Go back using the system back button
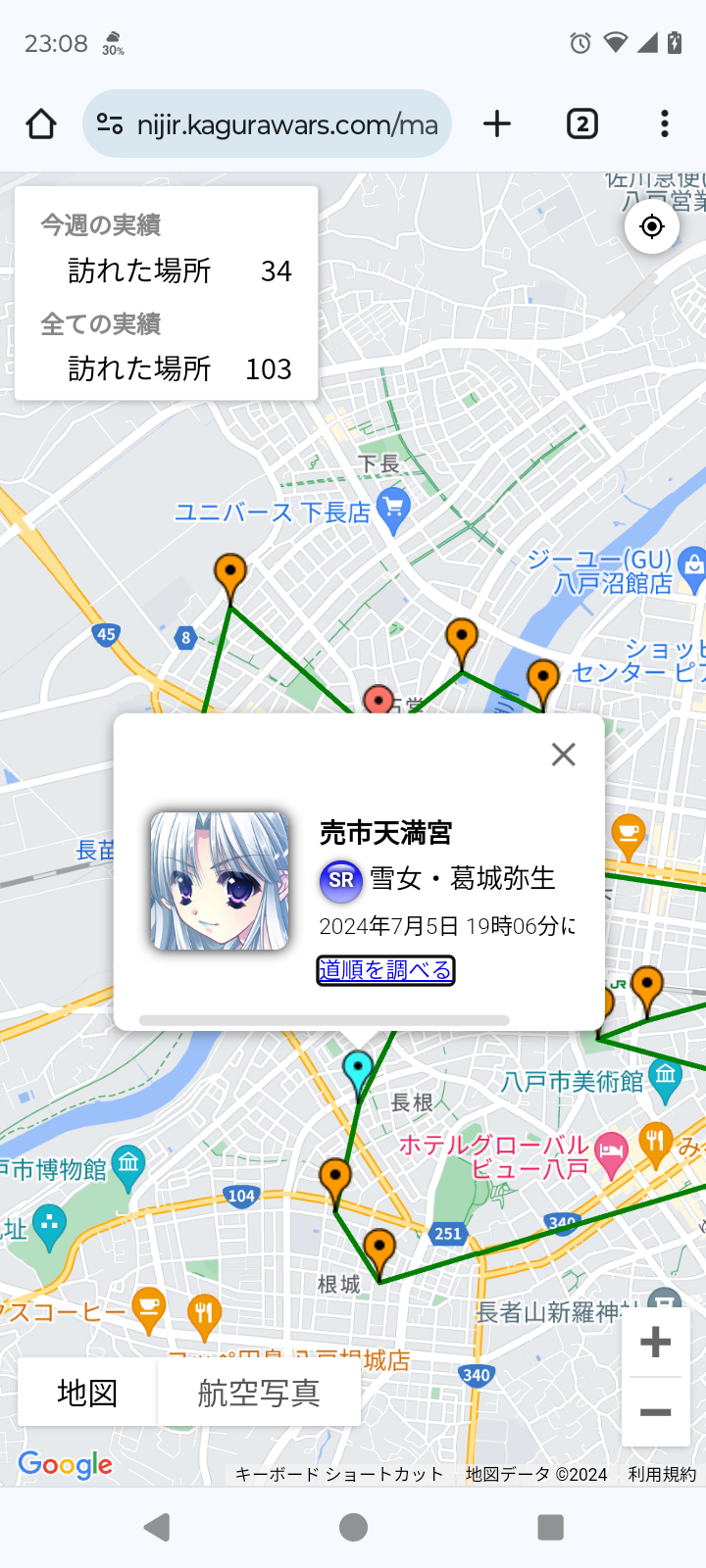706x1568 pixels. [157, 1527]
